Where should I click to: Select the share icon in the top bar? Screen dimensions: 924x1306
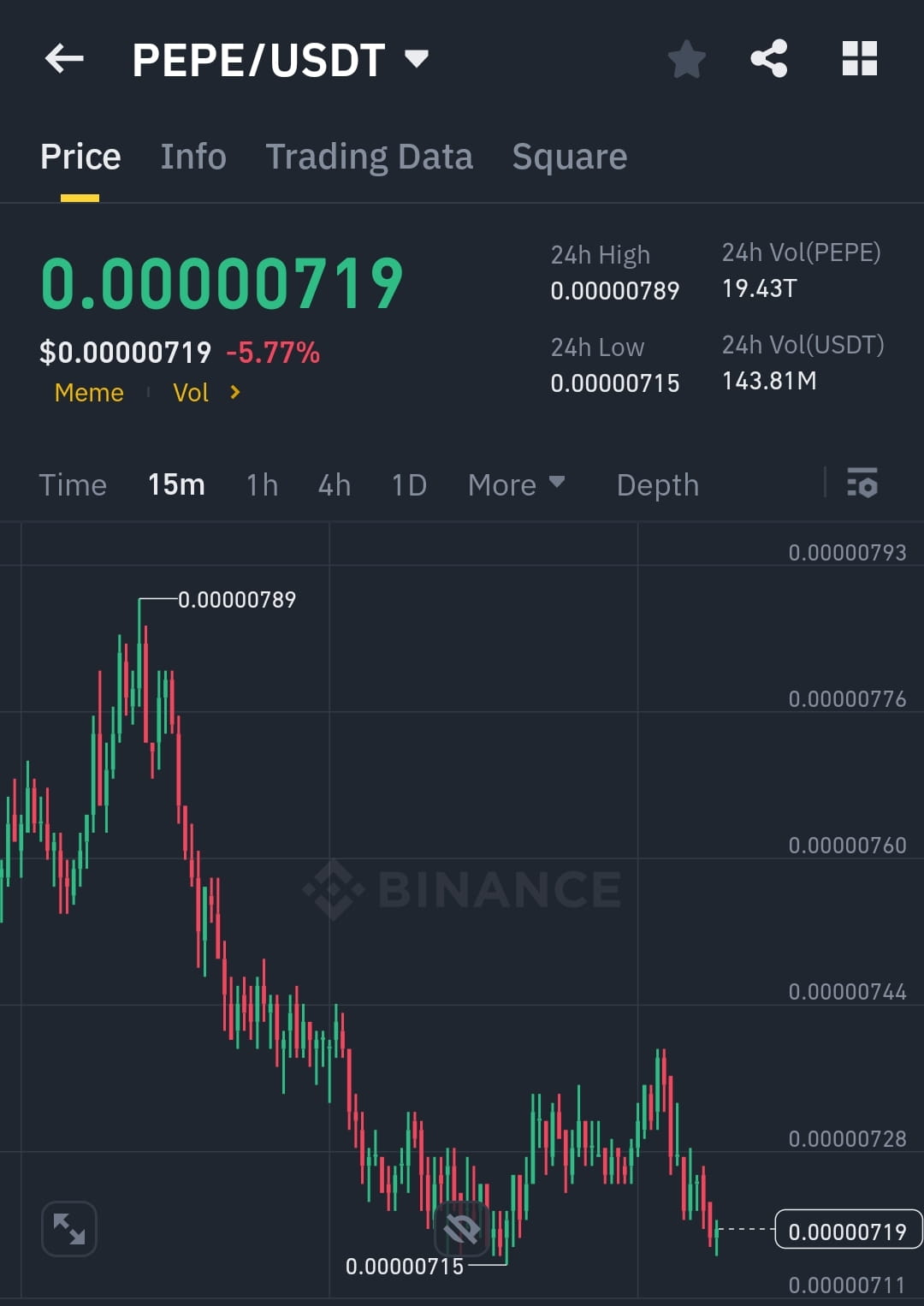click(768, 58)
